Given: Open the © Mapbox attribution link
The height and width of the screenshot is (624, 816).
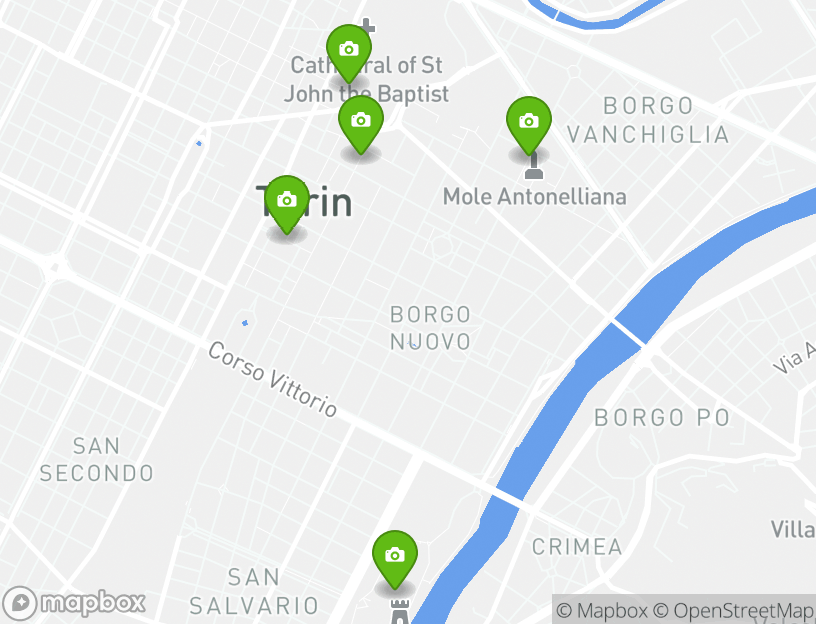Looking at the screenshot, I should click(x=602, y=610).
